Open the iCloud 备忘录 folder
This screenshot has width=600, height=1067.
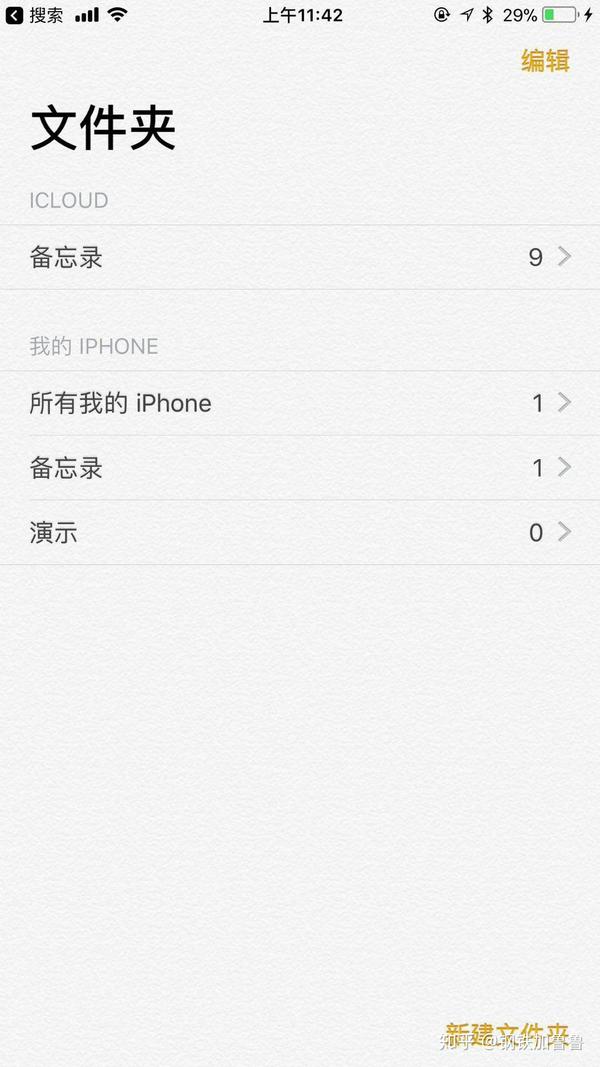coord(300,258)
